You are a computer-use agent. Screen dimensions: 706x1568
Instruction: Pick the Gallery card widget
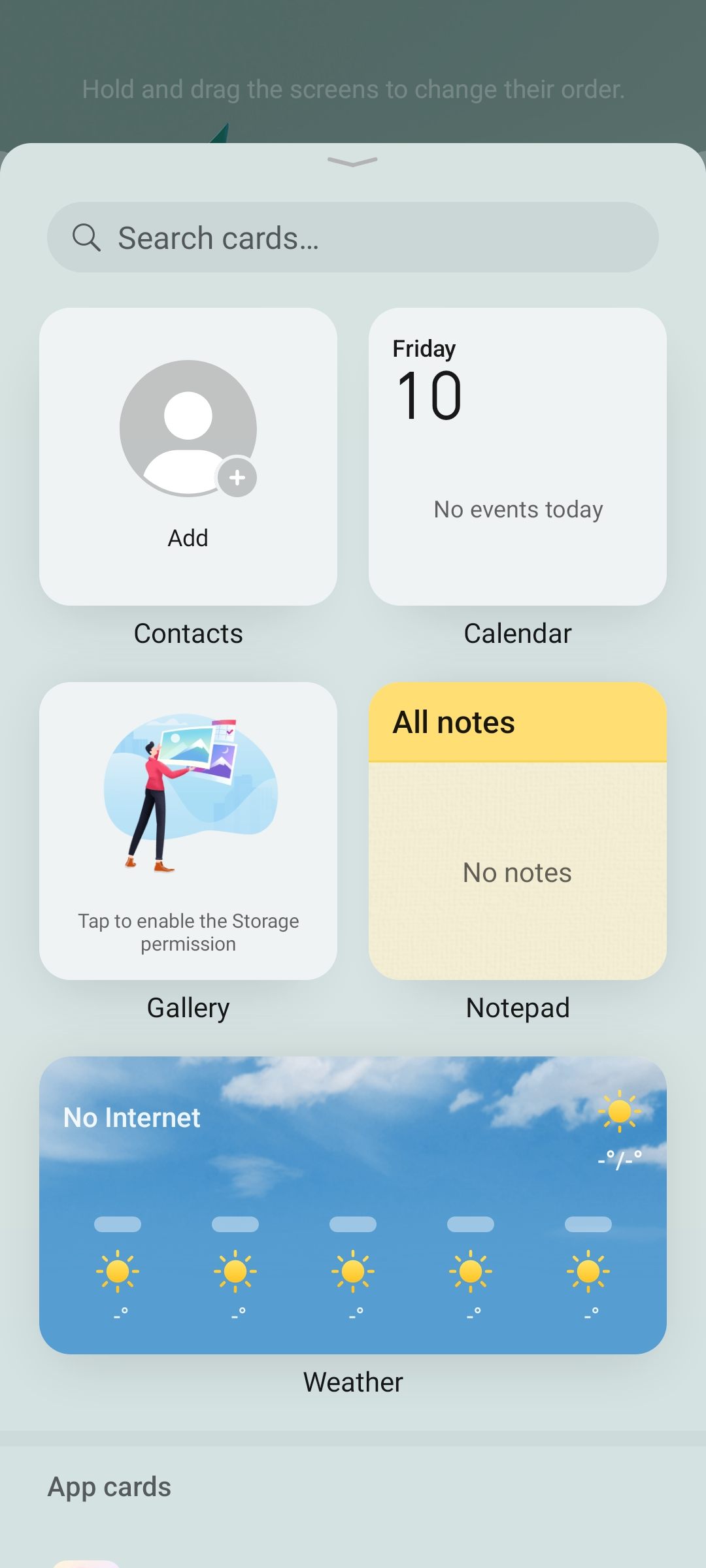188,831
